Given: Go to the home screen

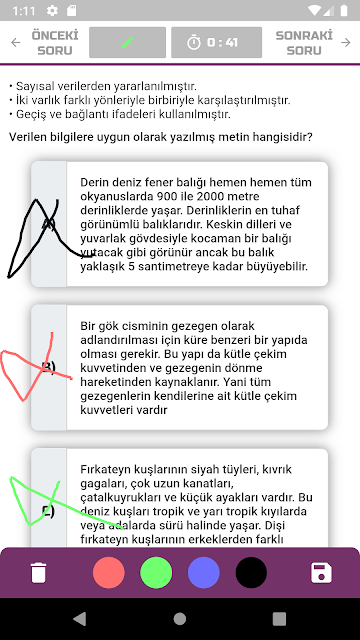Looking at the screenshot, I should tap(180, 619).
